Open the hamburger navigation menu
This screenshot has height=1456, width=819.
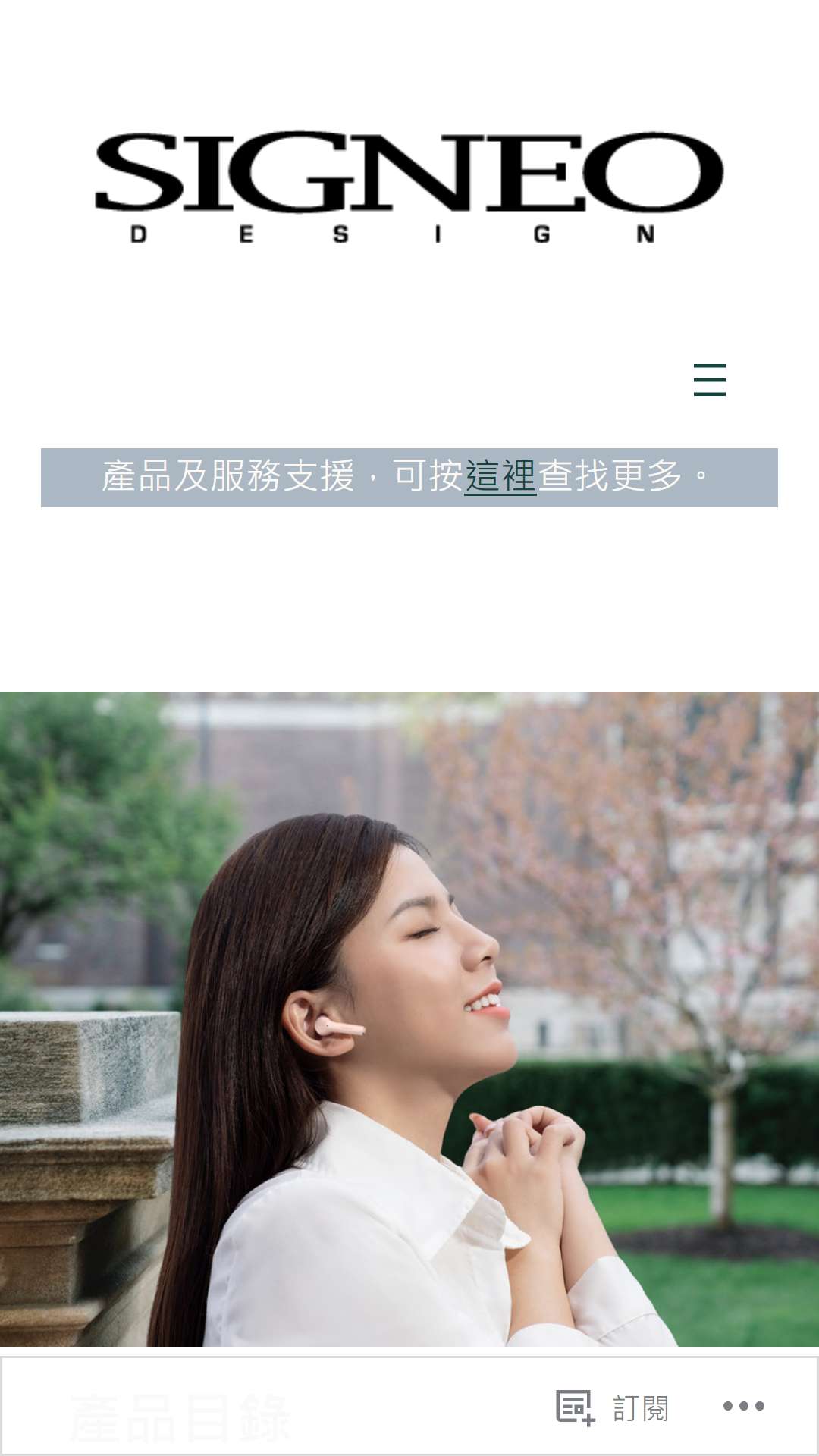(710, 380)
